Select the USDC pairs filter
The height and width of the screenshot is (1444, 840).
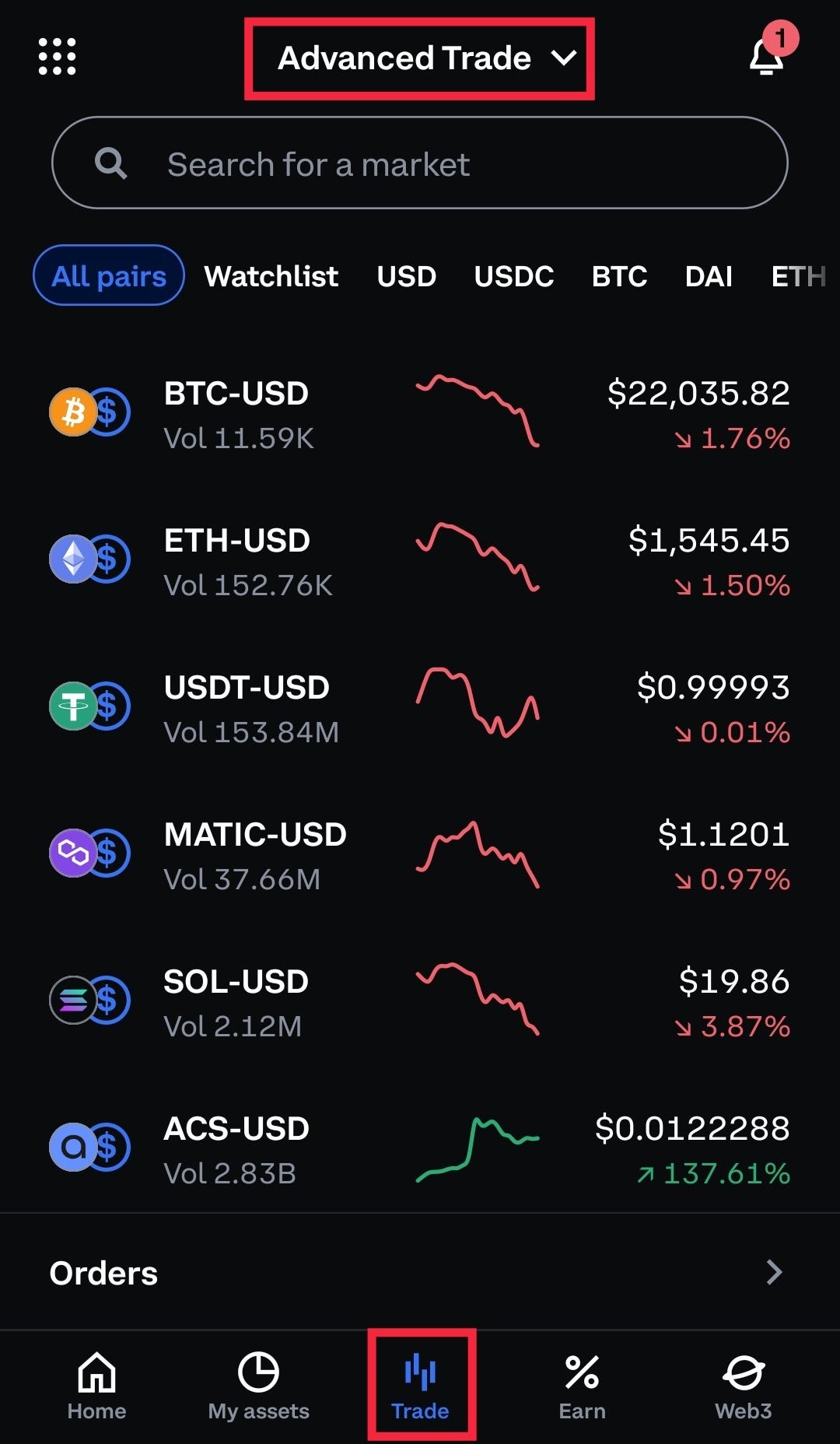click(513, 277)
